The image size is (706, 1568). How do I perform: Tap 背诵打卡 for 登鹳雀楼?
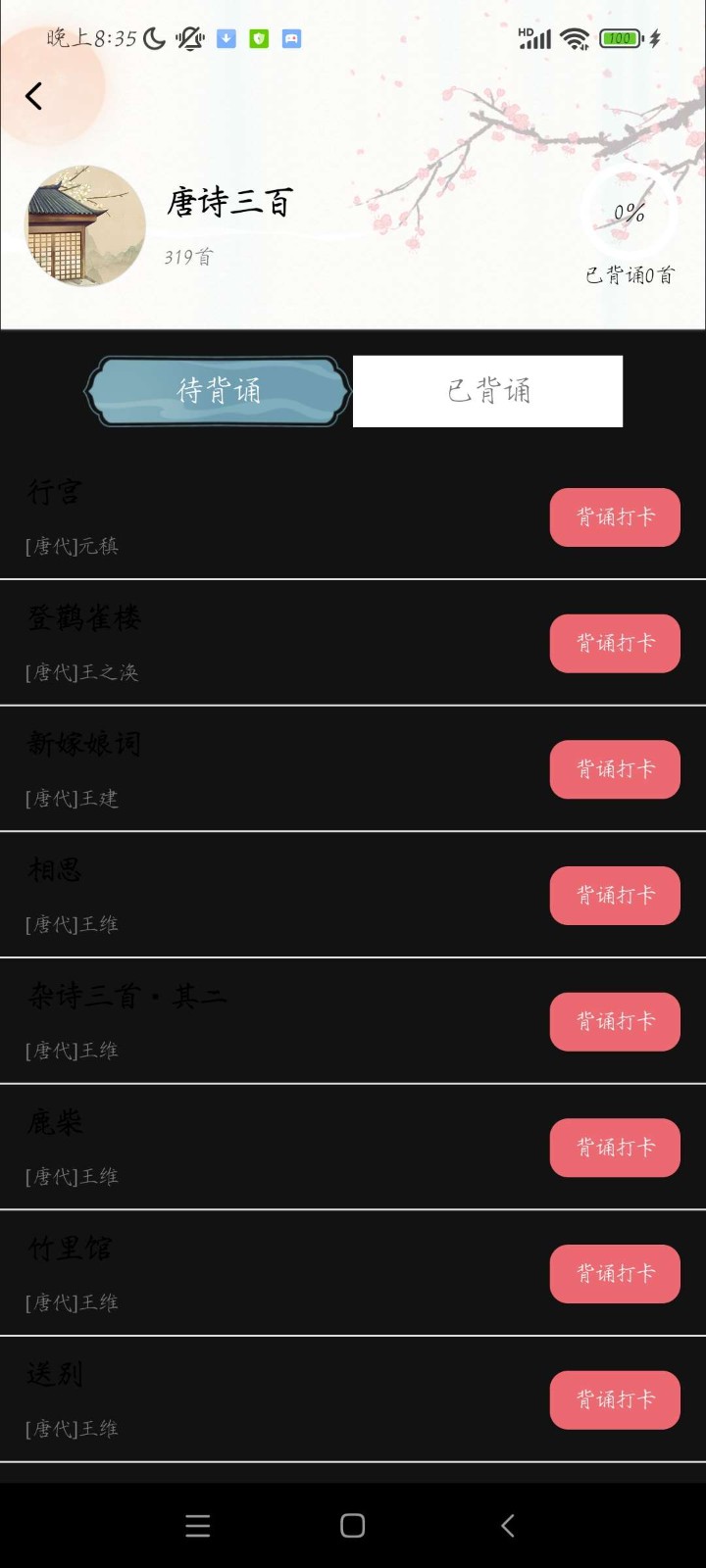(614, 643)
